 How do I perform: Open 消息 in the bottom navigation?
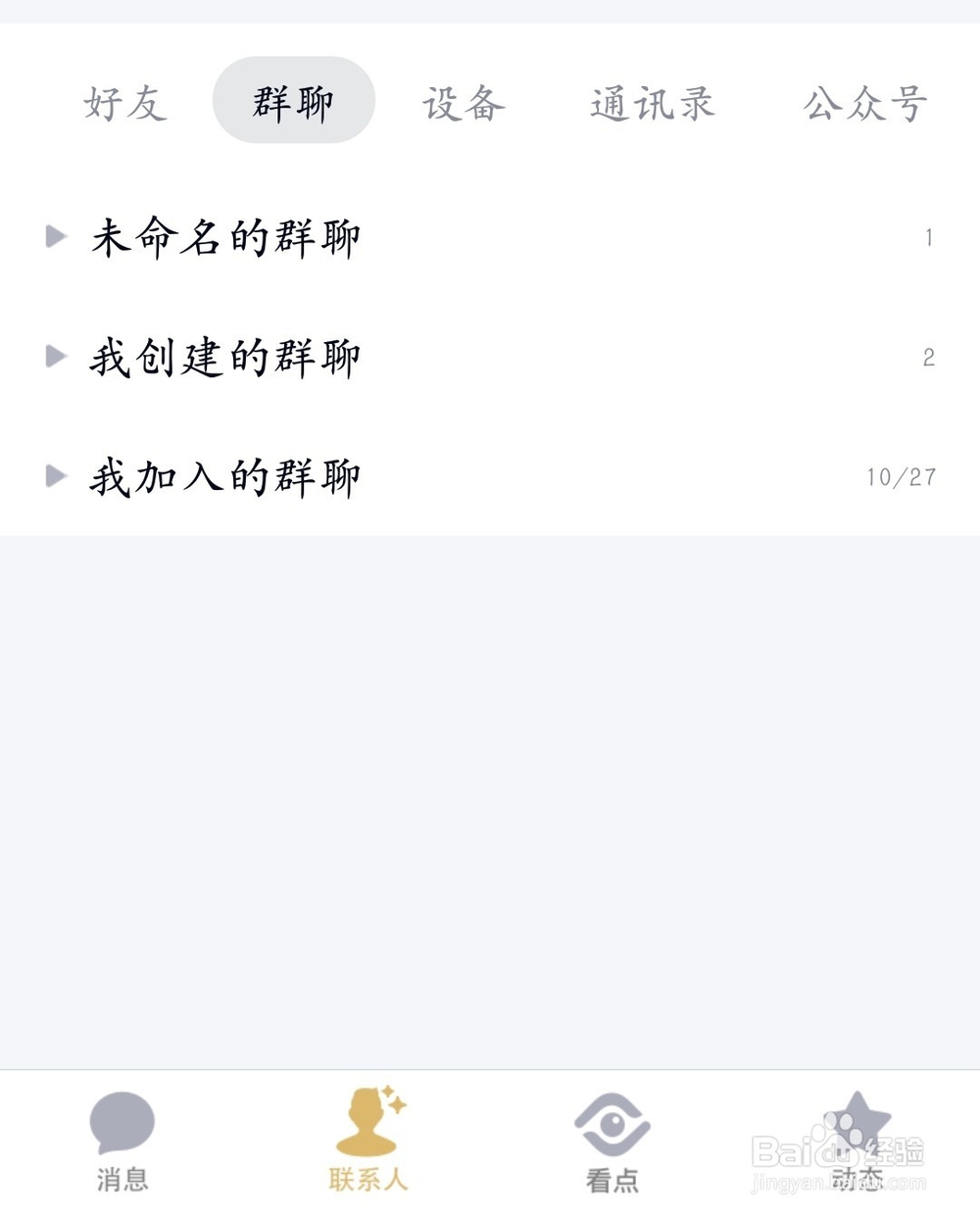pos(122,1142)
